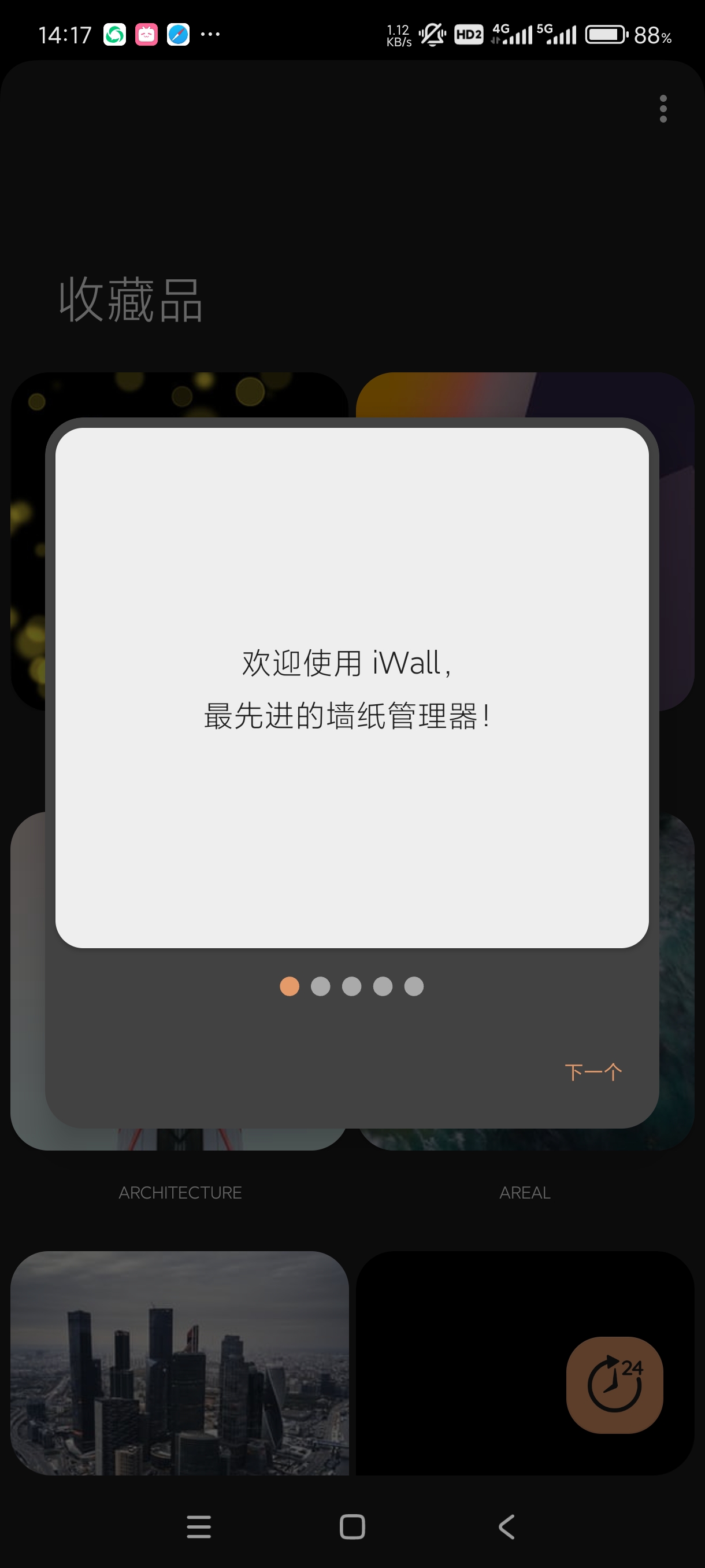Jump to the last intro page dot

(414, 986)
